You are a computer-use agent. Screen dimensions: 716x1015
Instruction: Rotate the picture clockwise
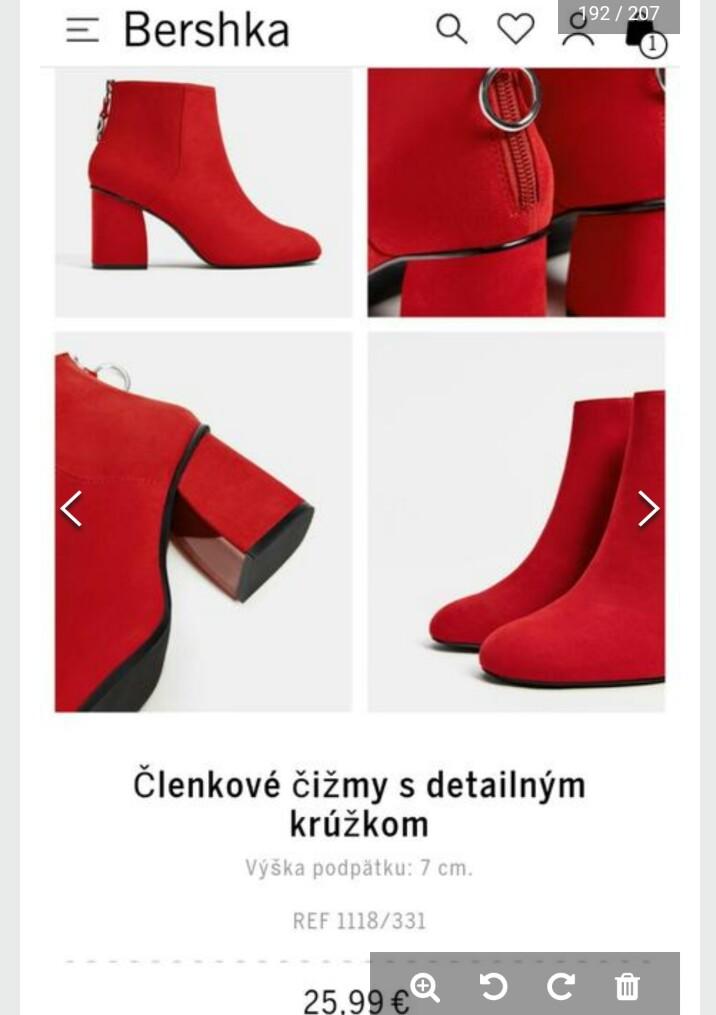561,987
